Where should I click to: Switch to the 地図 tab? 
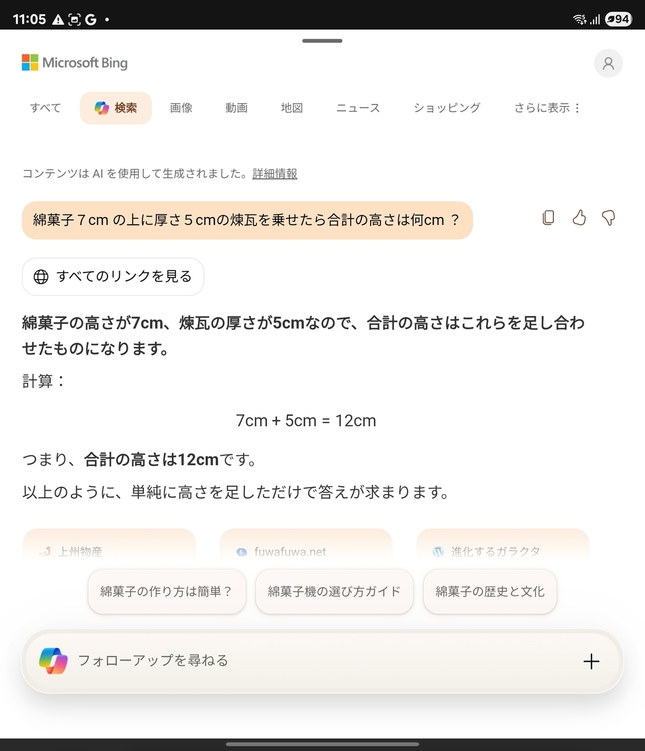tap(292, 108)
